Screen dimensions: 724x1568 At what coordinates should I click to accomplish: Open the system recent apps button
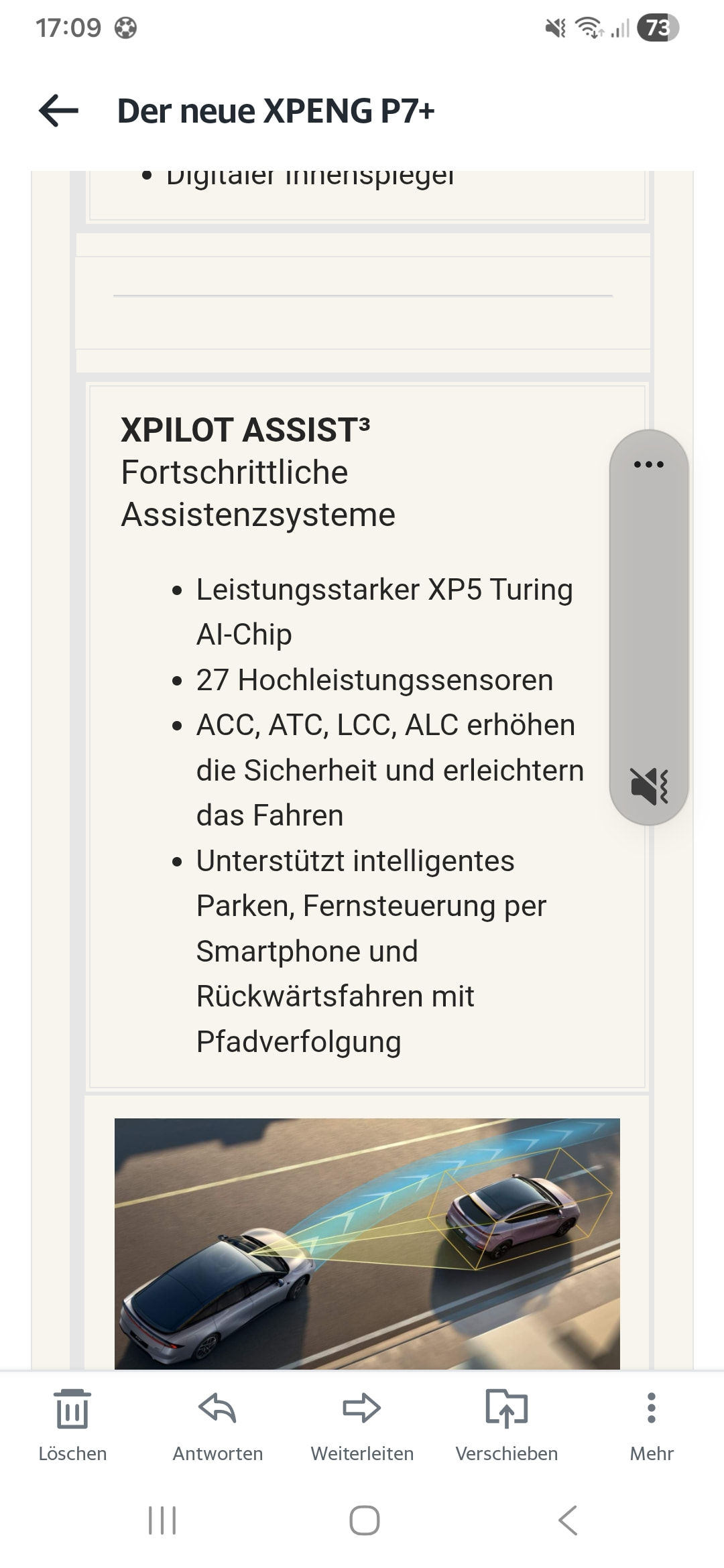[162, 1520]
